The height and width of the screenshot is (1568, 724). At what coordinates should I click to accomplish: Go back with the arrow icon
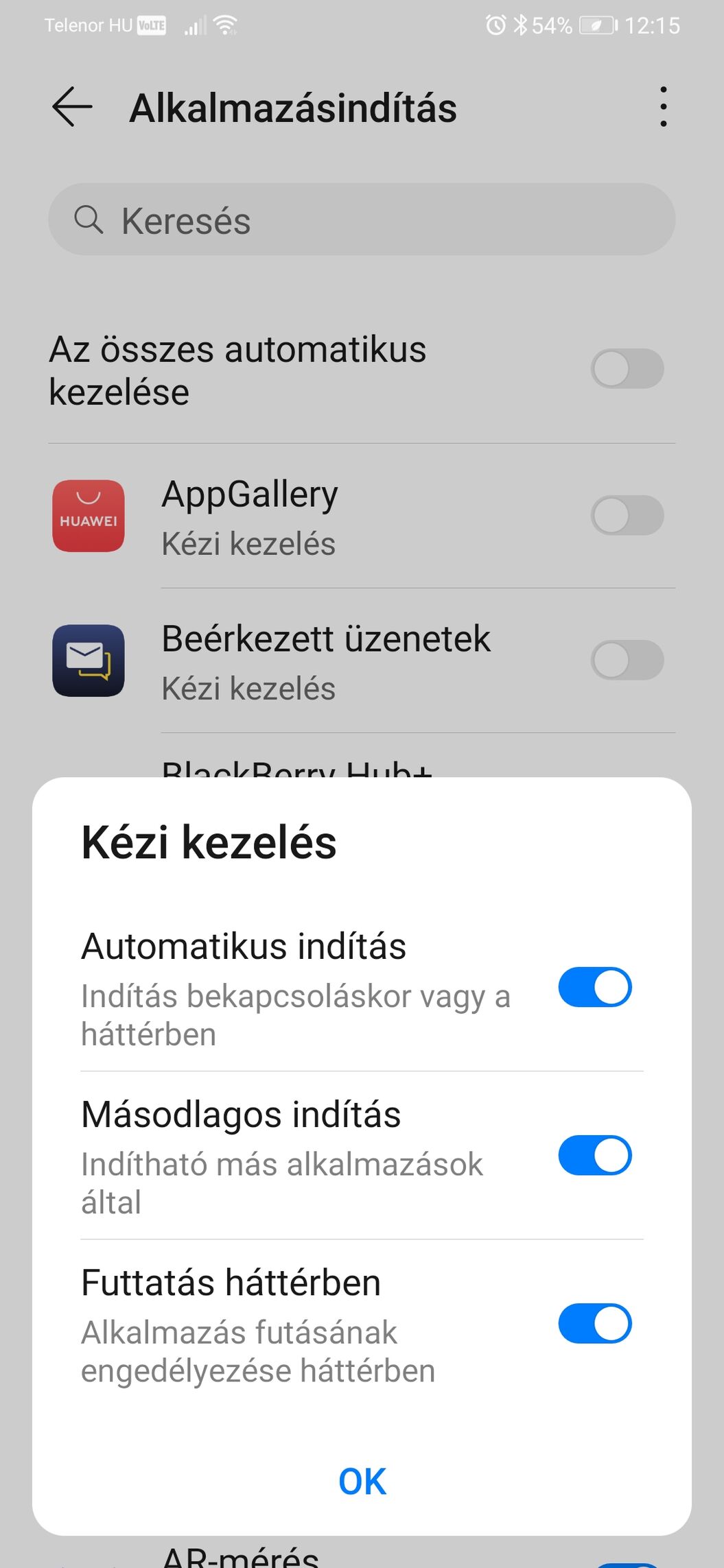pos(72,107)
